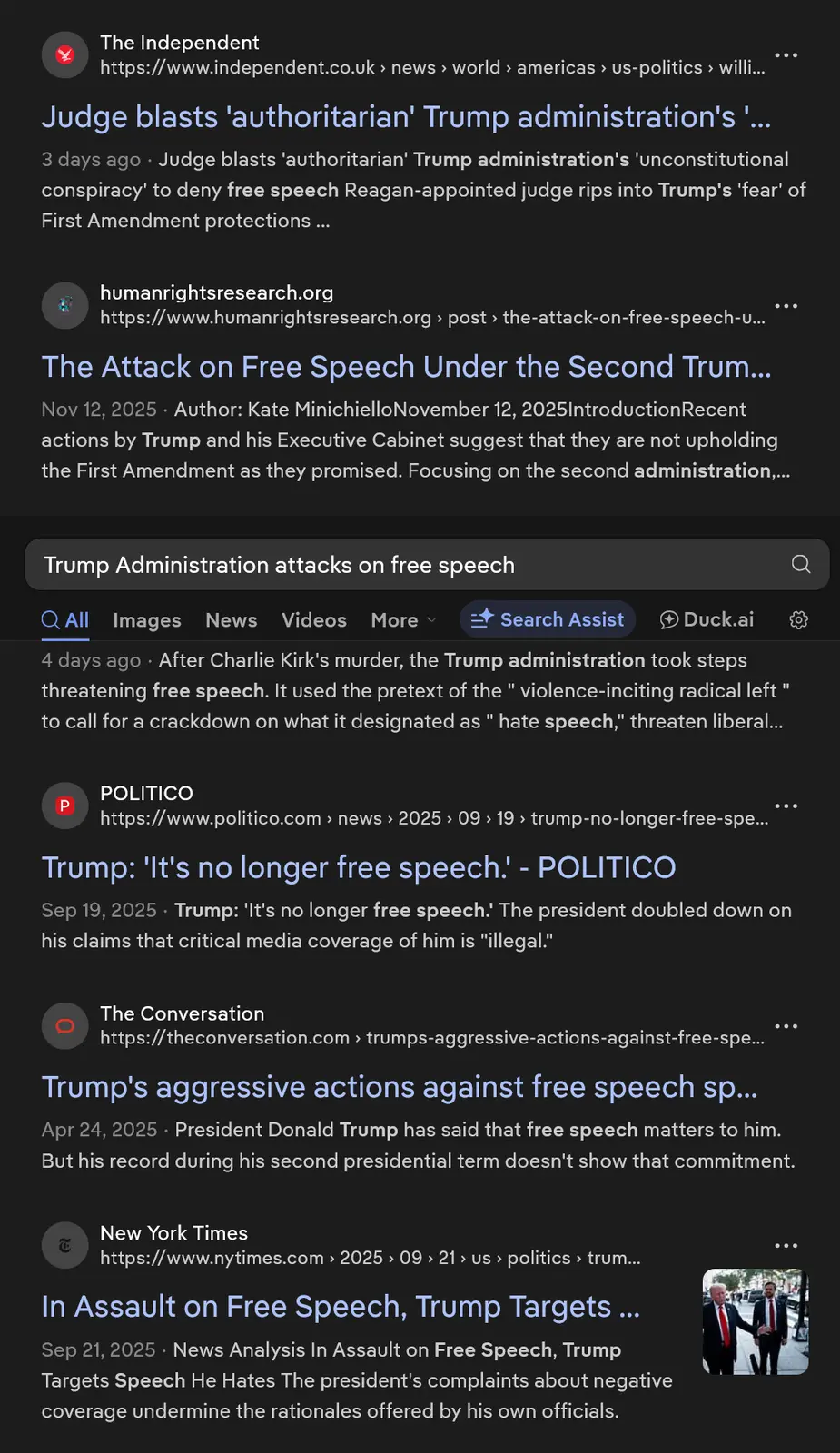The image size is (840, 1453).
Task: Select the All results tab
Action: [x=65, y=620]
